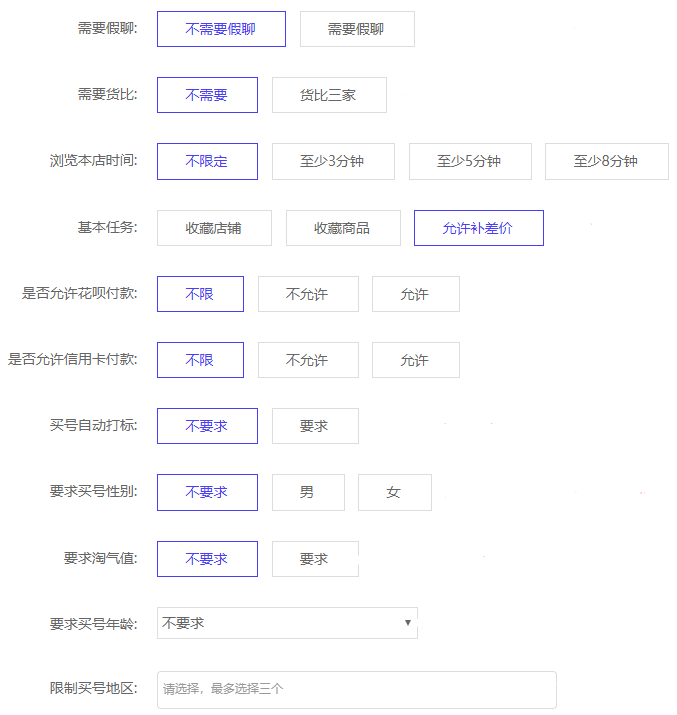
Task: Select 至少8分钟 browsing time
Action: (x=606, y=161)
